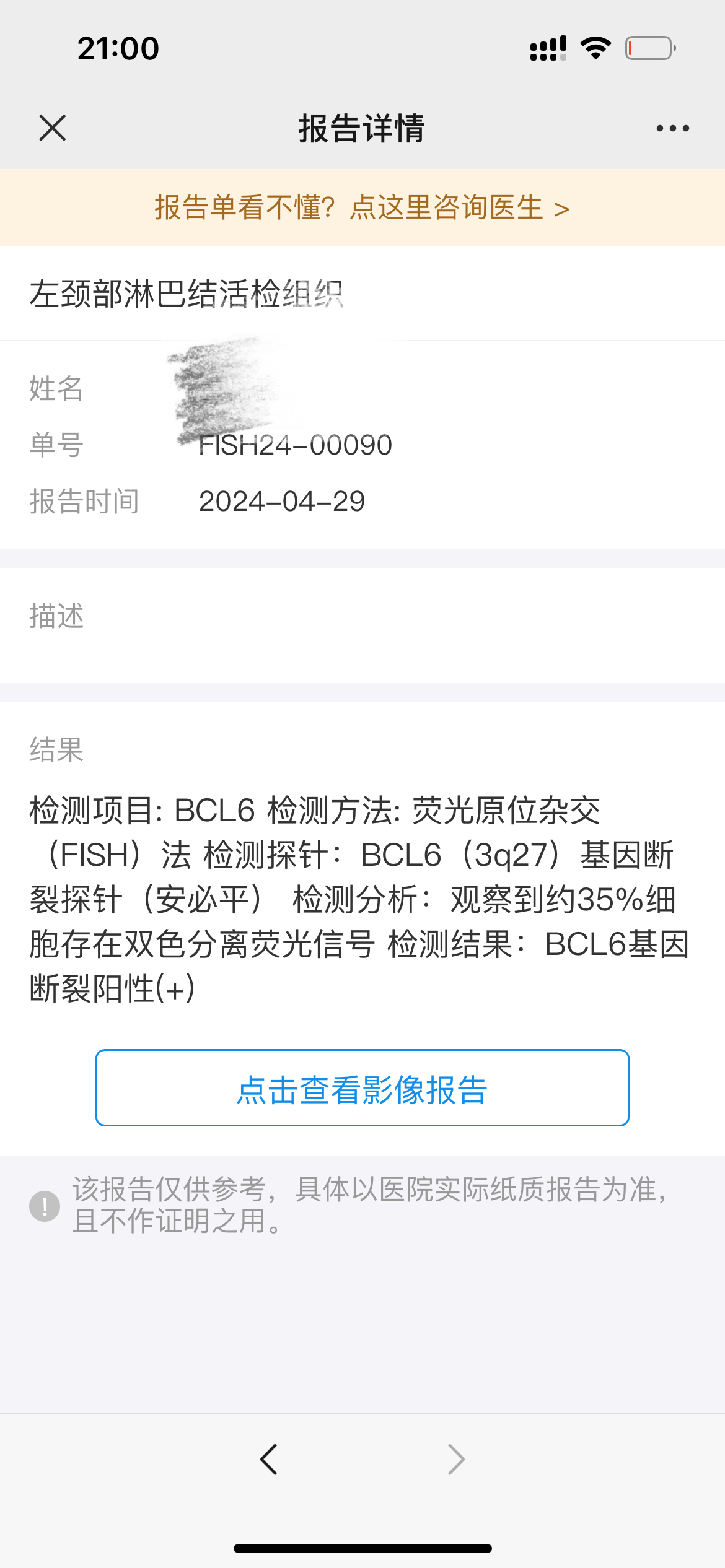Close the report details page
Screen dimensions: 725x1568
[x=53, y=128]
